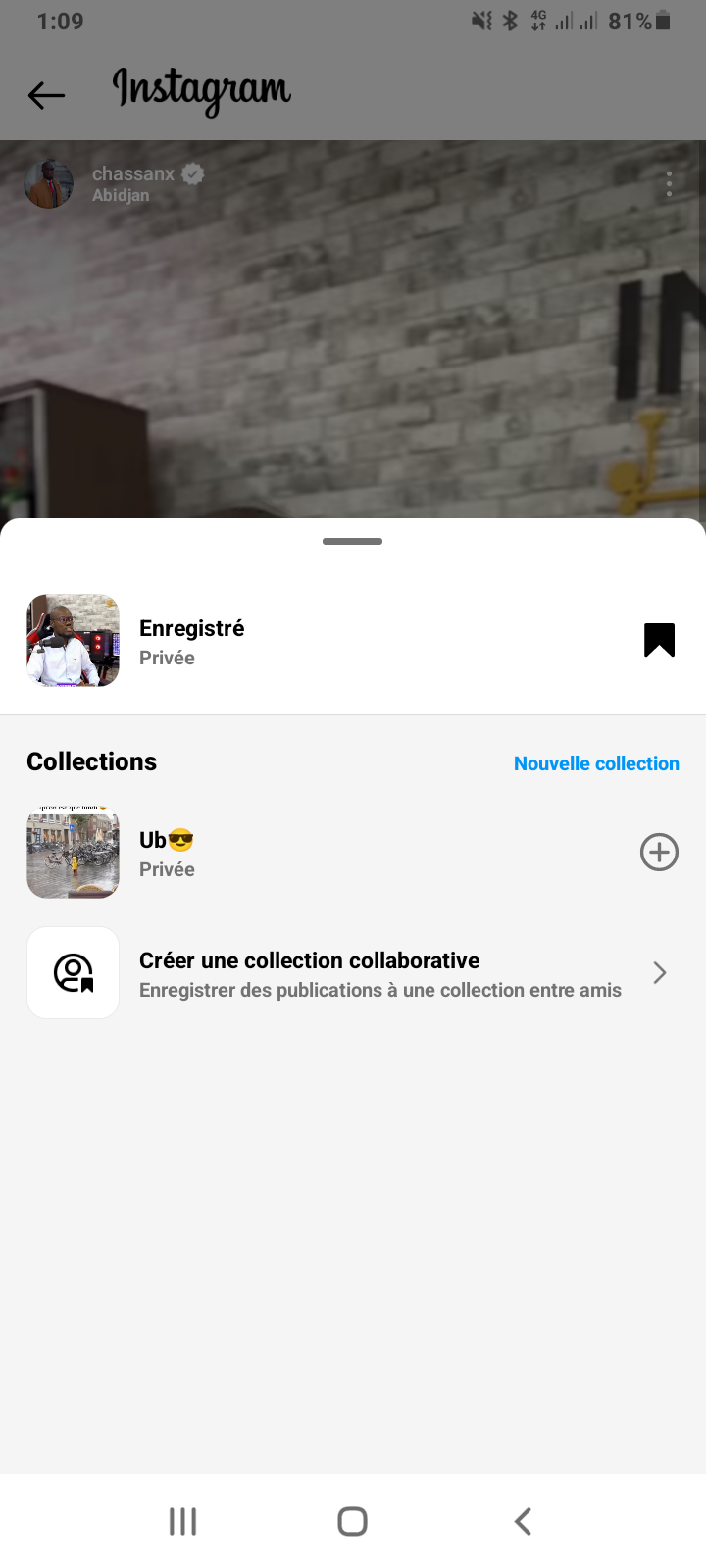Open the post's three-dot options menu
Screen dimensions: 706x1568
click(x=669, y=183)
